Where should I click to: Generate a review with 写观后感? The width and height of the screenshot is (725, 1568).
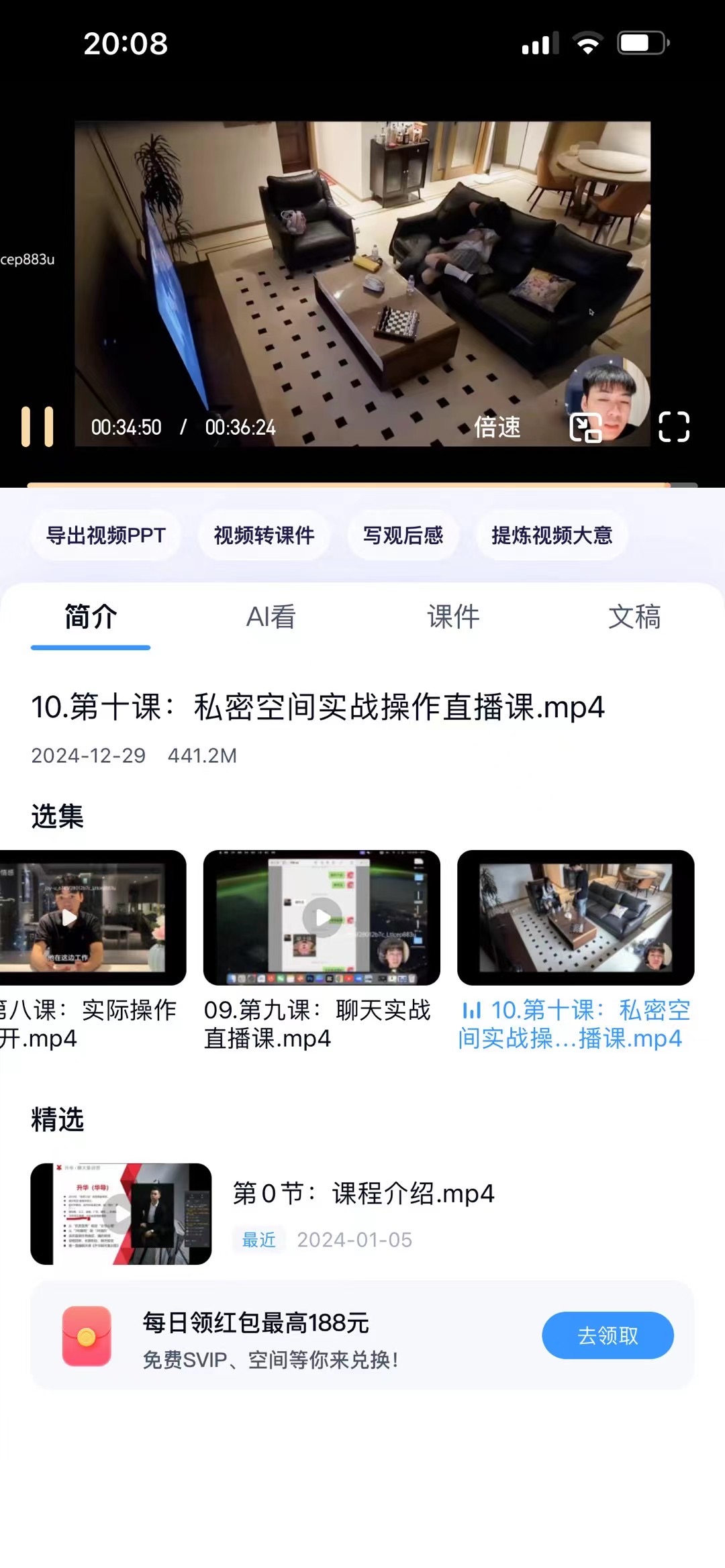pyautogui.click(x=403, y=535)
